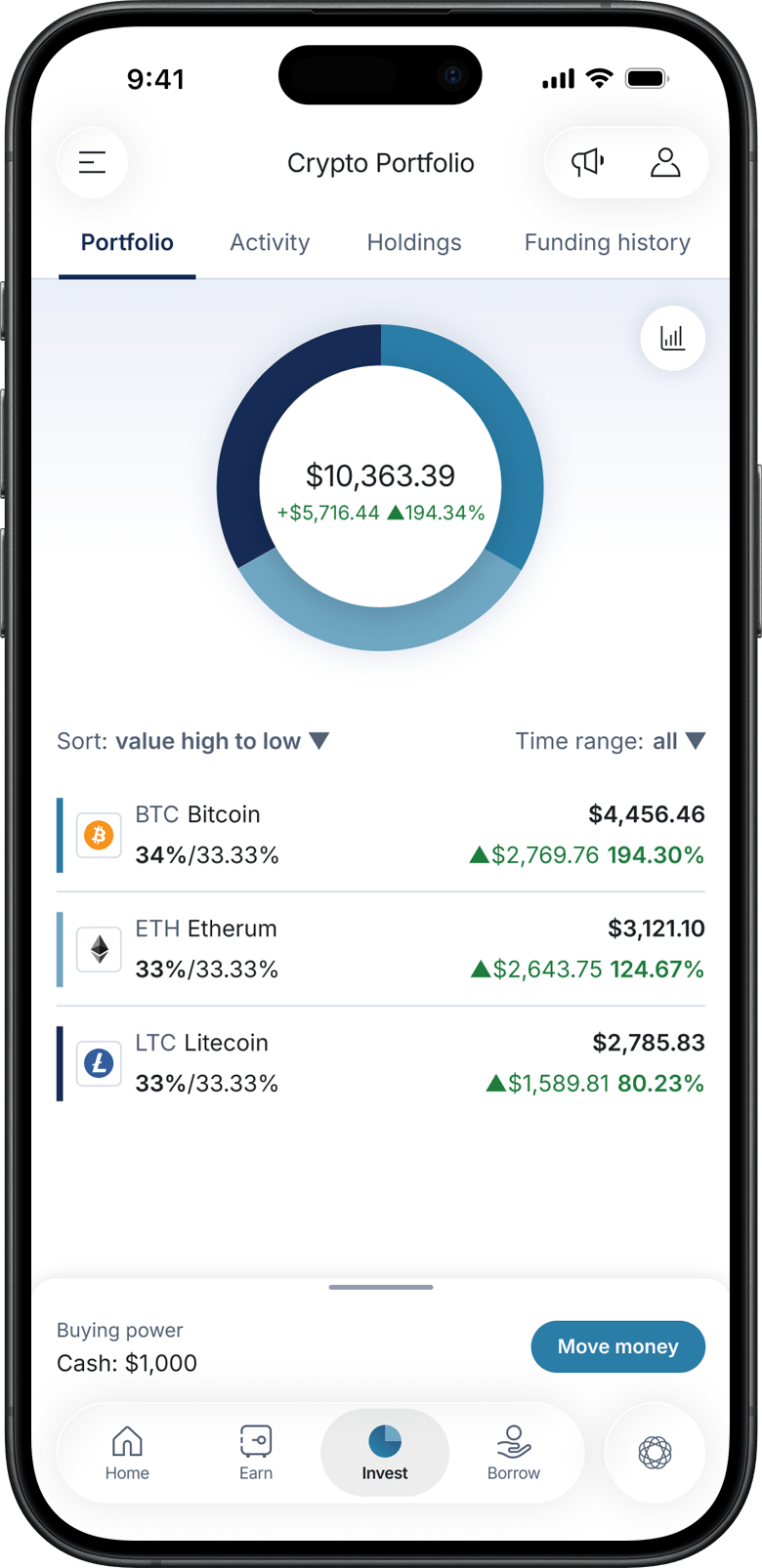Go to the Borrow tab
Screen dimensions: 762x1568
514,1453
